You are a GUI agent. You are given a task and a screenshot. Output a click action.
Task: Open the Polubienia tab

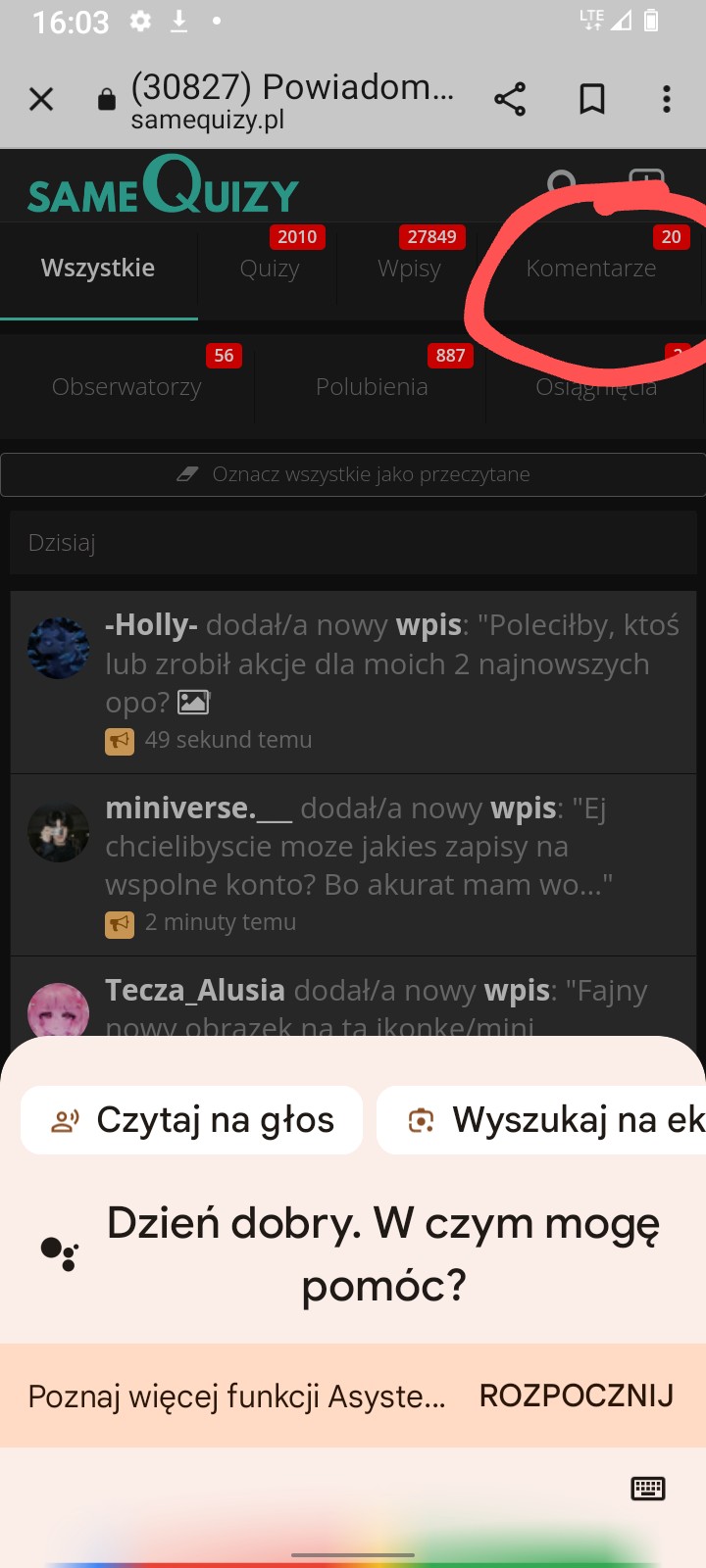pyautogui.click(x=372, y=387)
